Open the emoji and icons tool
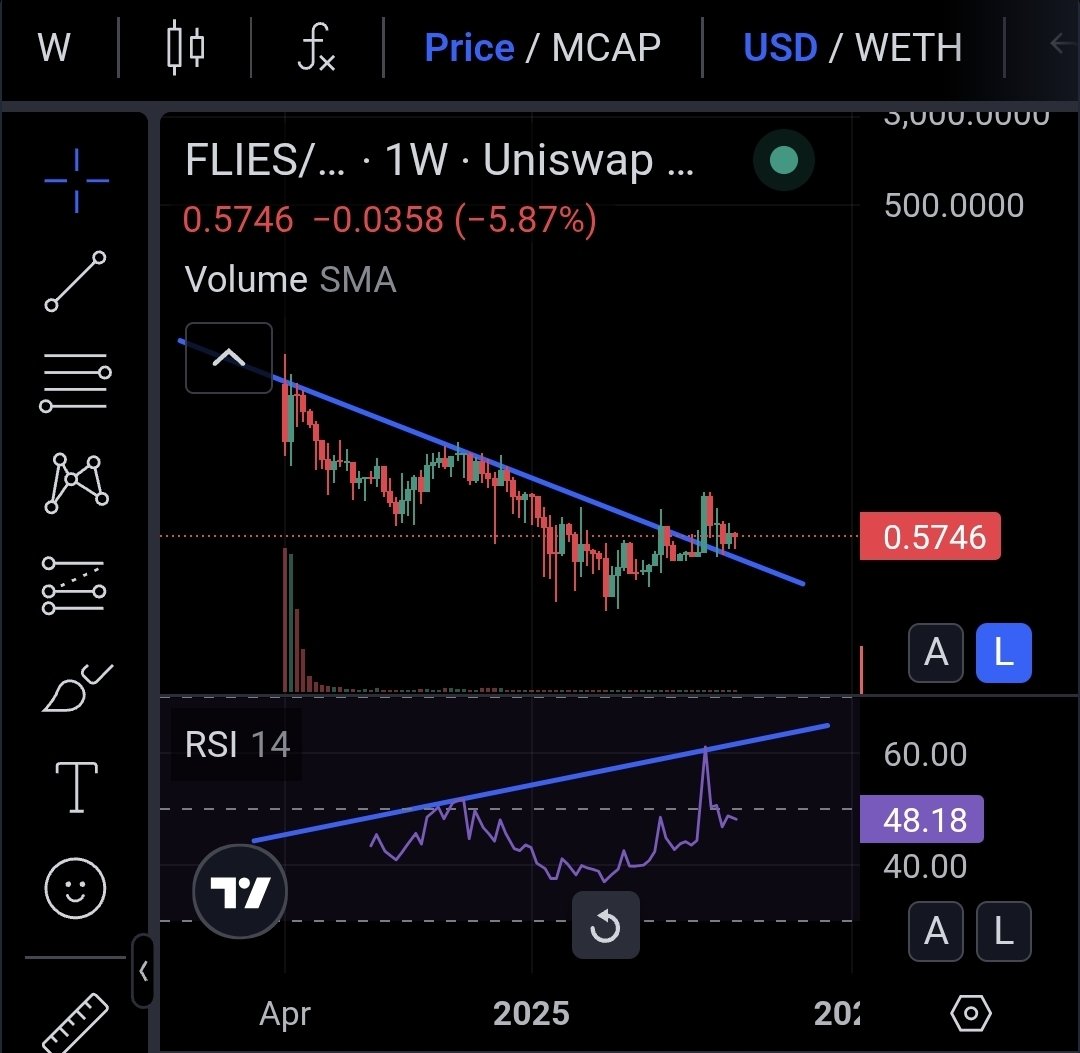This screenshot has width=1080, height=1053. click(76, 887)
